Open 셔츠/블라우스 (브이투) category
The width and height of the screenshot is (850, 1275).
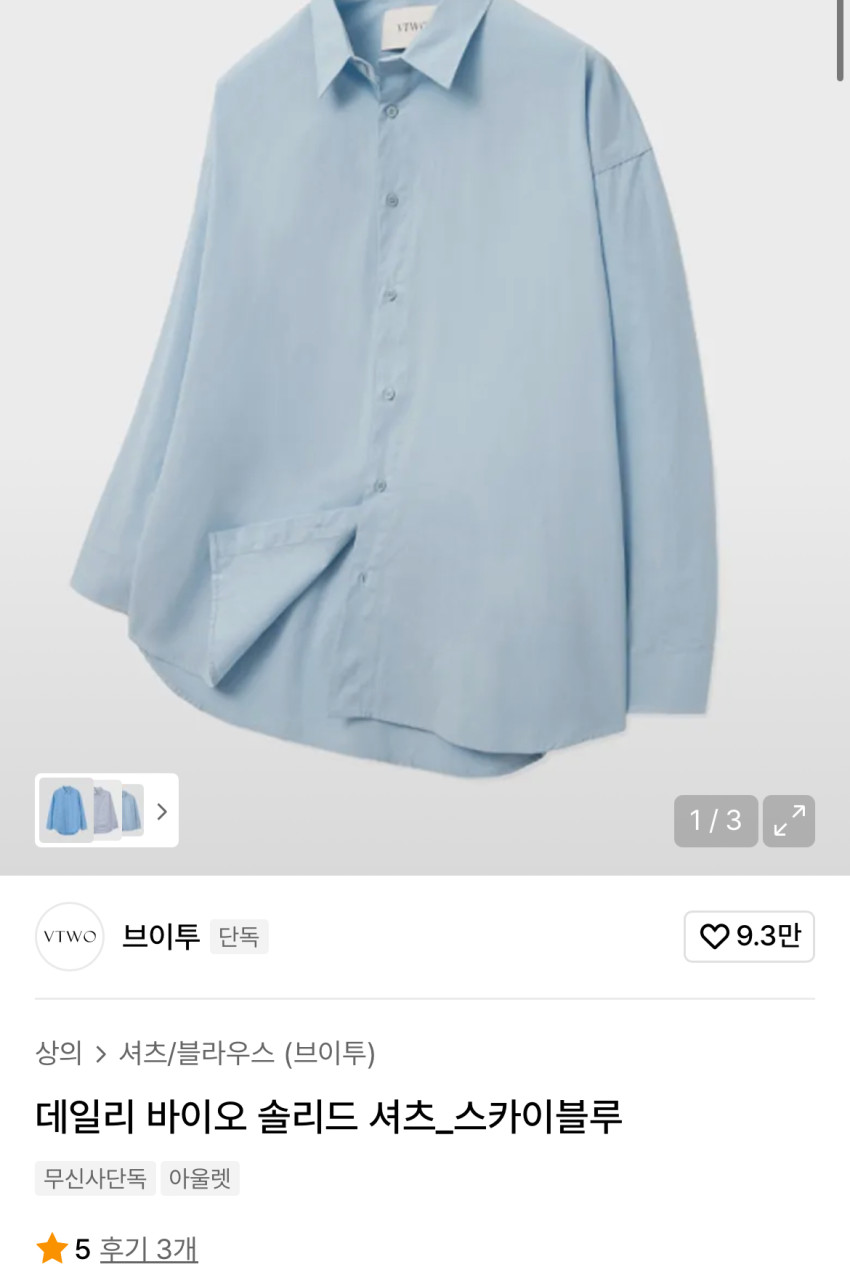pyautogui.click(x=247, y=1052)
